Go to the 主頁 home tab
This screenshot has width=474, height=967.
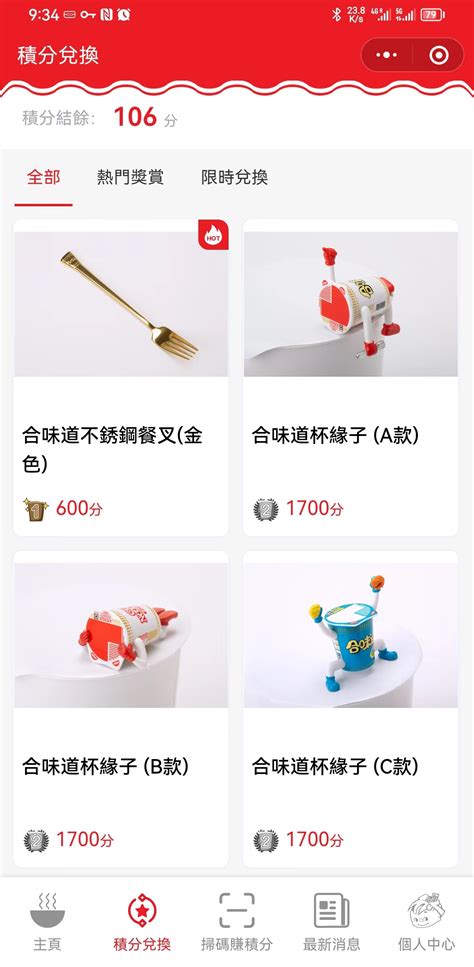[47, 921]
